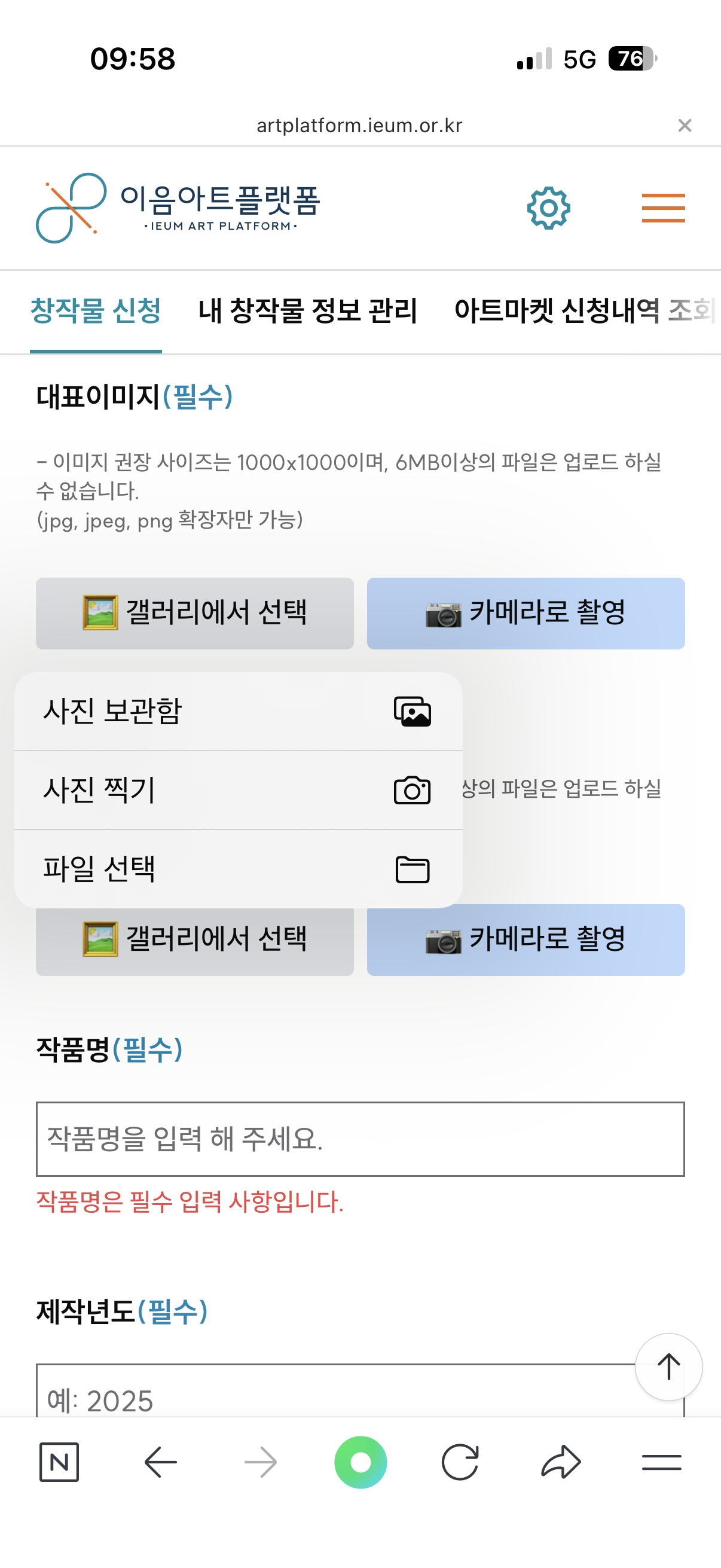Select 사진 보관함 from the popup

pos(238,711)
